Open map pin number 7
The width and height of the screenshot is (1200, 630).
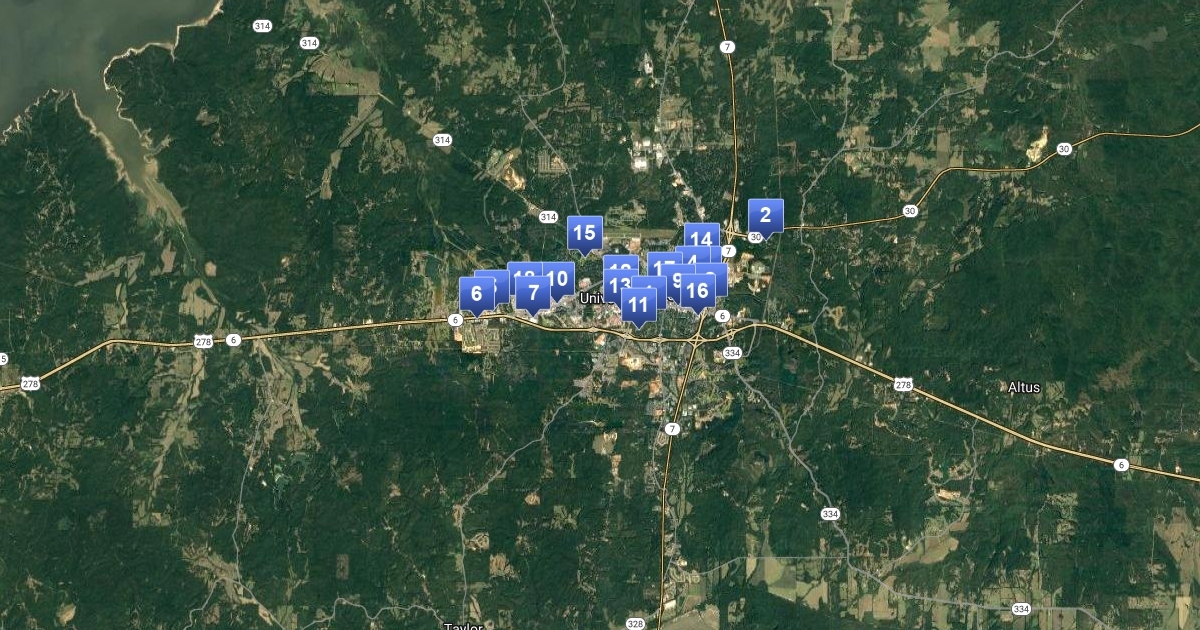point(533,294)
